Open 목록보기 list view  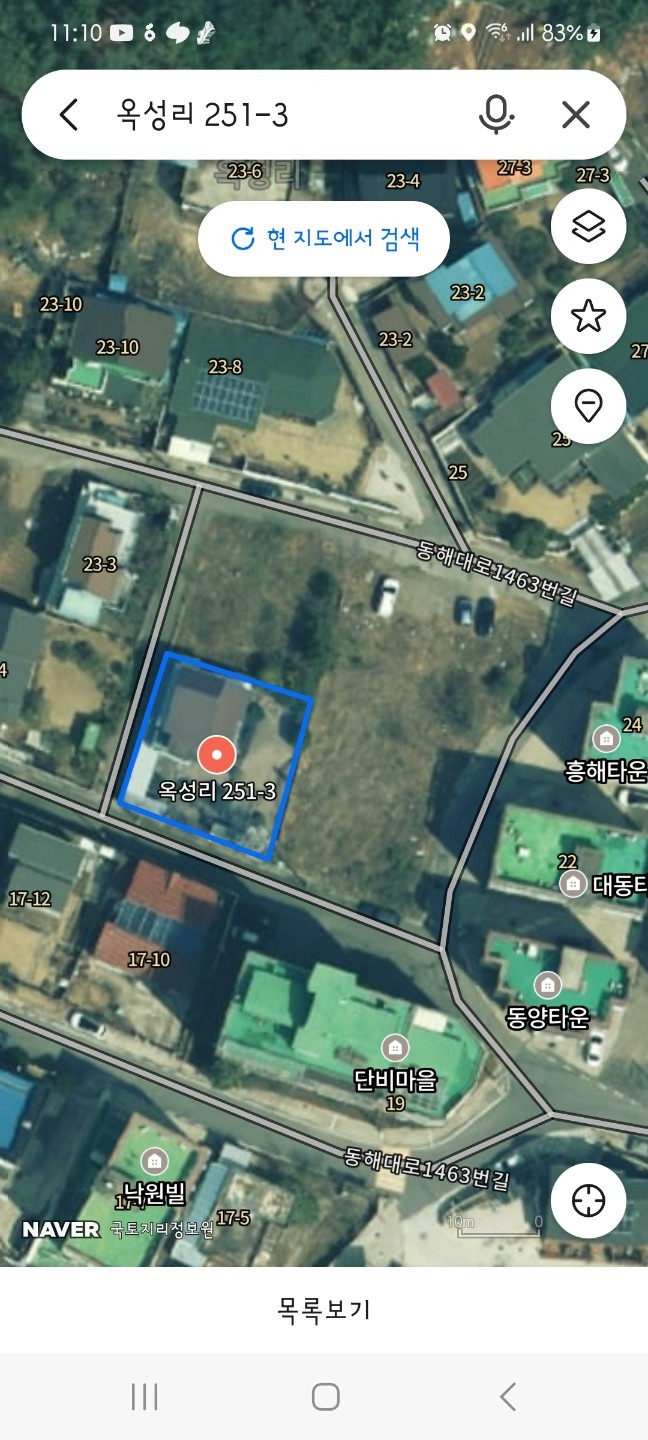tap(324, 1309)
